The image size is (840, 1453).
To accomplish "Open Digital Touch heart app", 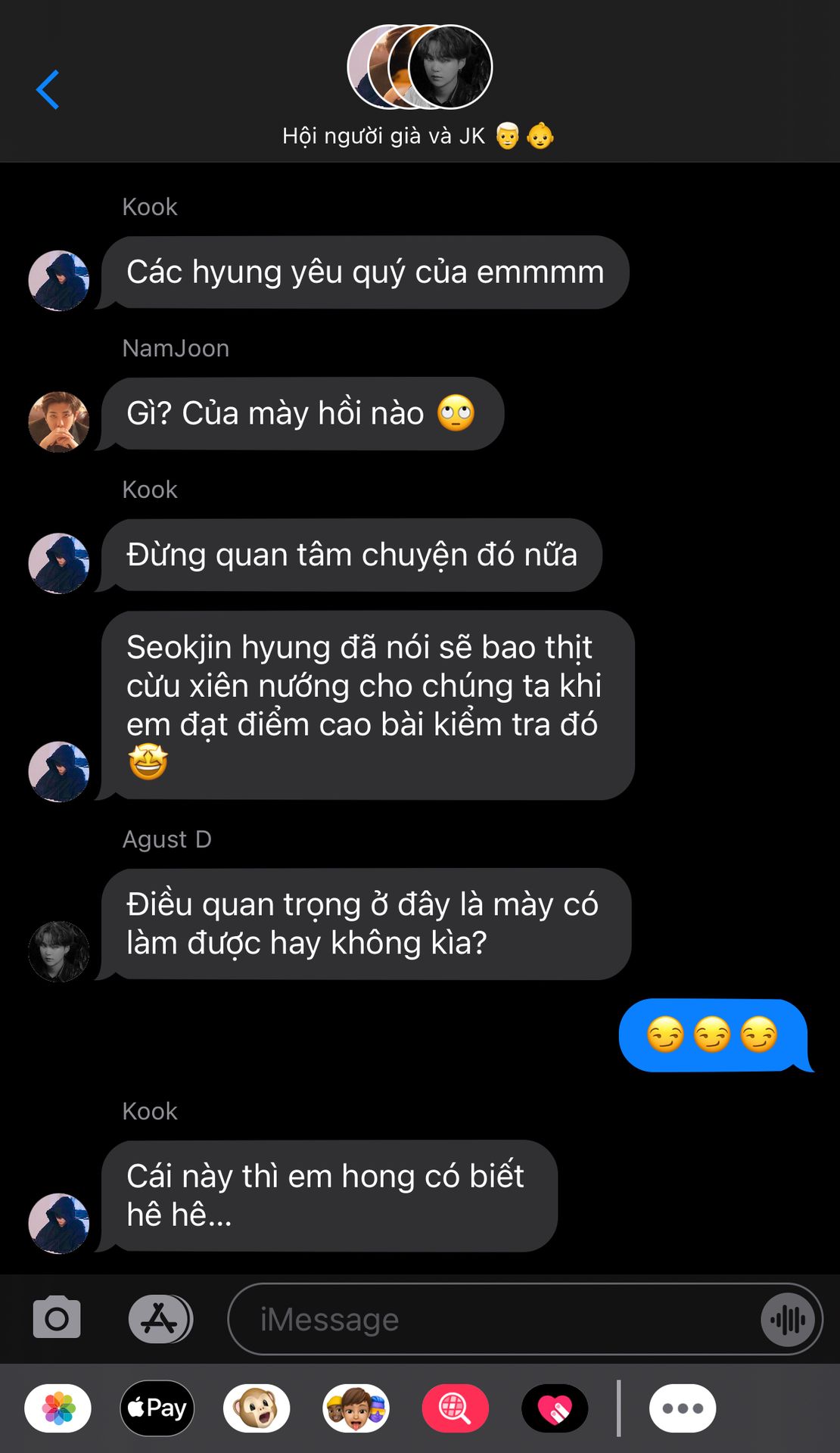I will pyautogui.click(x=555, y=1408).
